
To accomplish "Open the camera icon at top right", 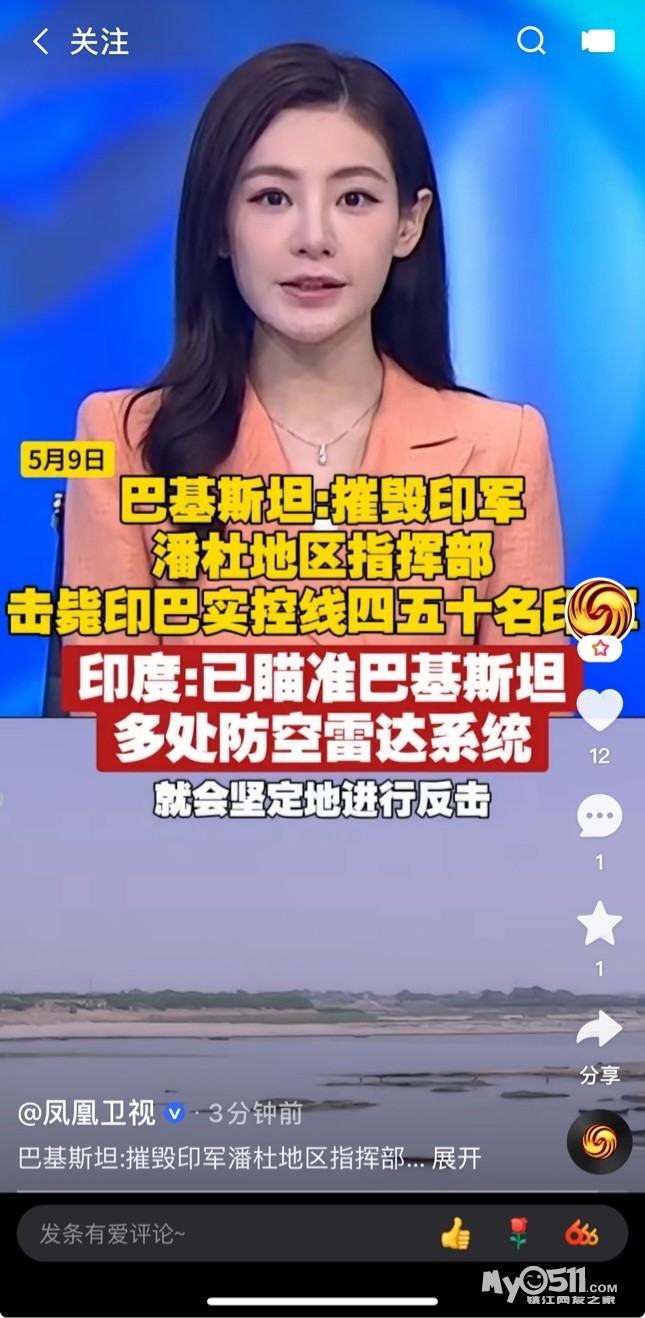I will (598, 41).
